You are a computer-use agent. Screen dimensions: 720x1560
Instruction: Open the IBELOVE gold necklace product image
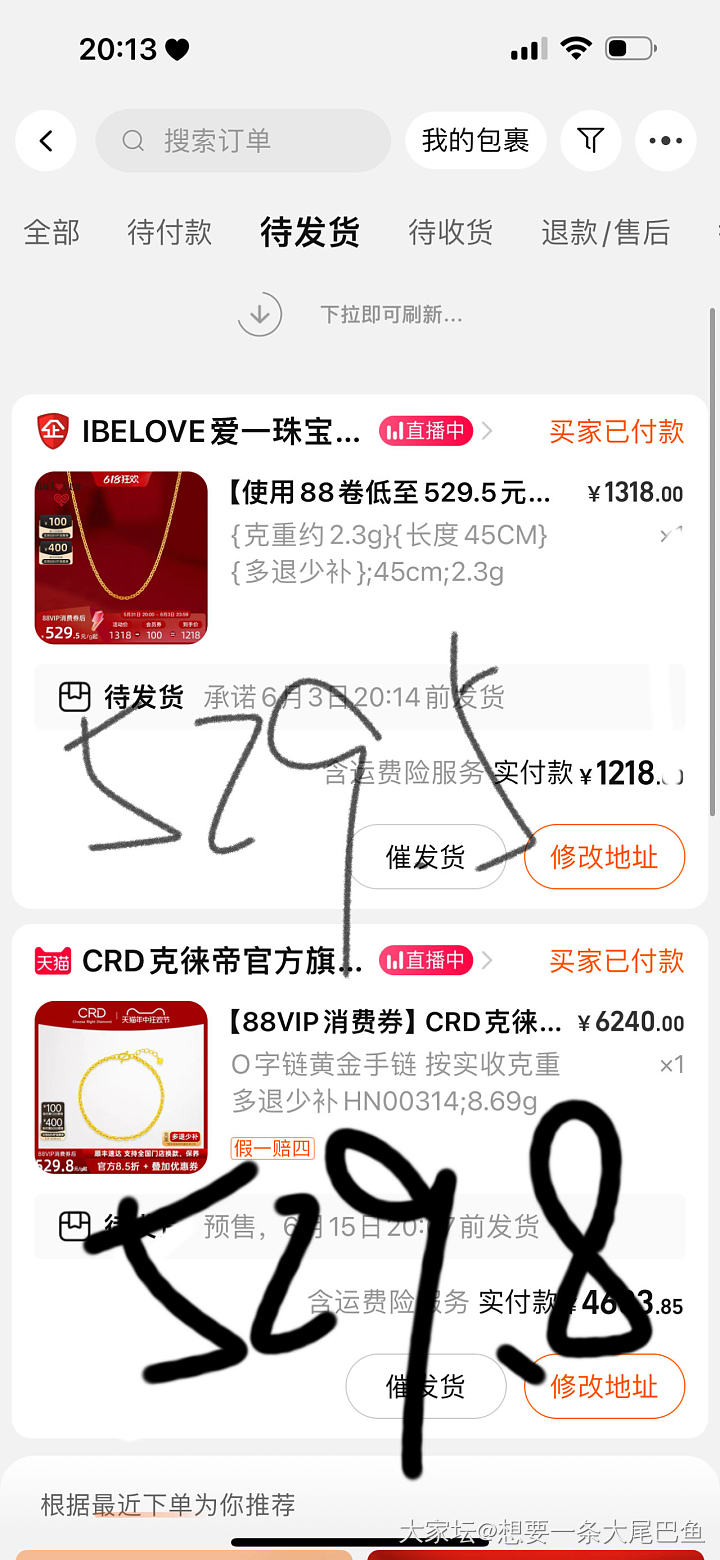click(121, 558)
